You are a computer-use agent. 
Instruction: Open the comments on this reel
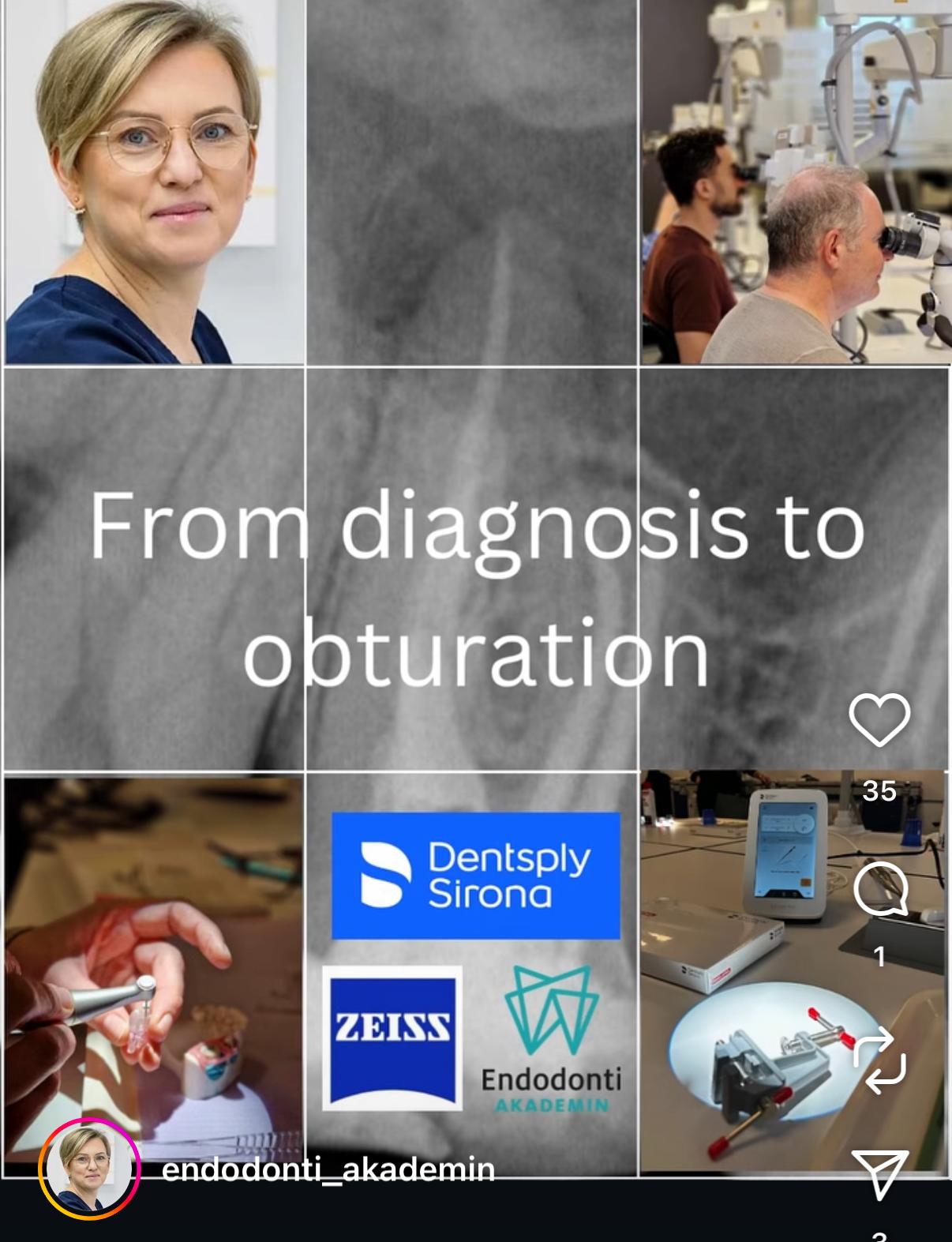[880, 889]
